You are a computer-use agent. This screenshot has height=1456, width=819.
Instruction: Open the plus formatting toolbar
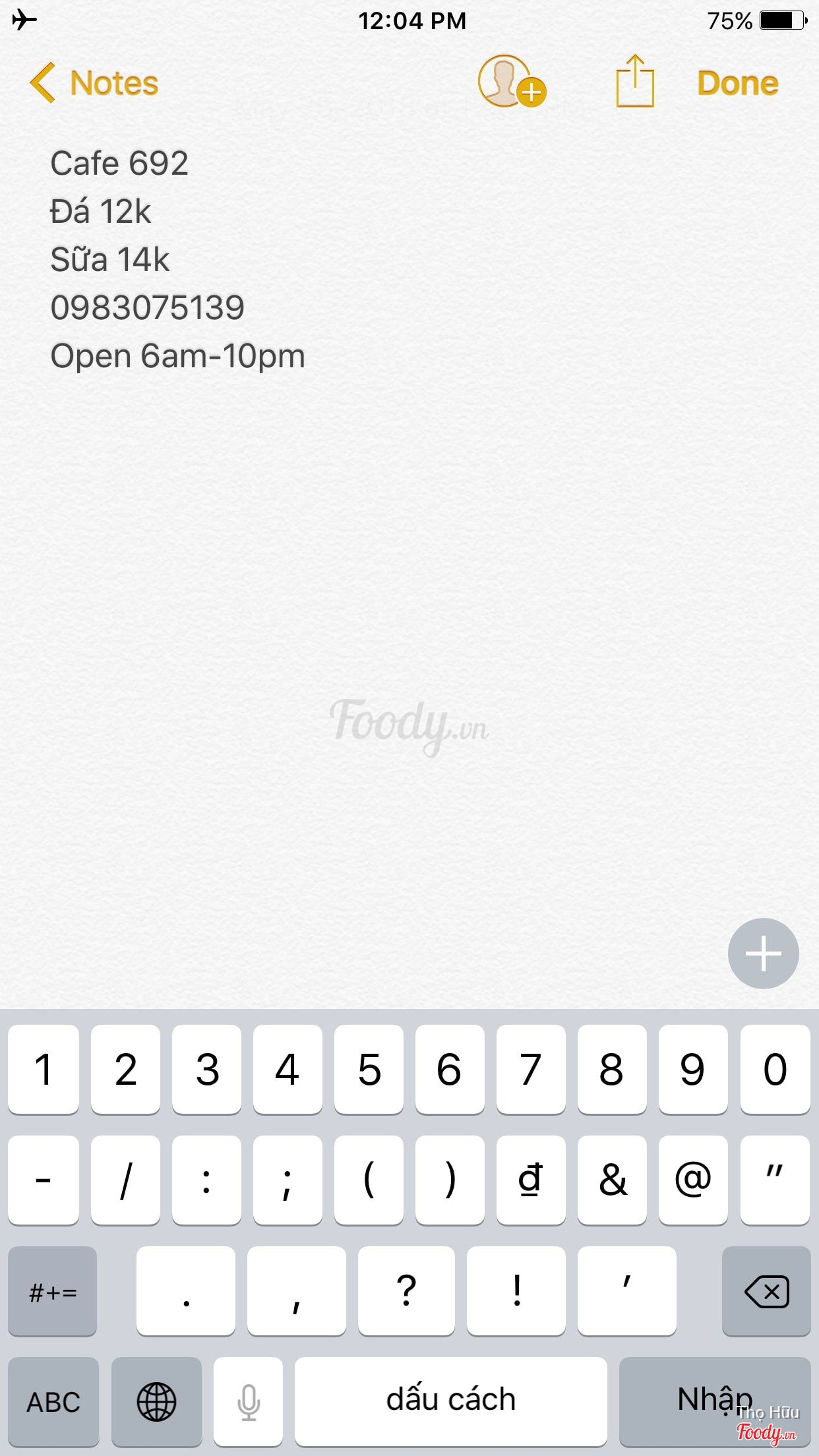tap(763, 953)
